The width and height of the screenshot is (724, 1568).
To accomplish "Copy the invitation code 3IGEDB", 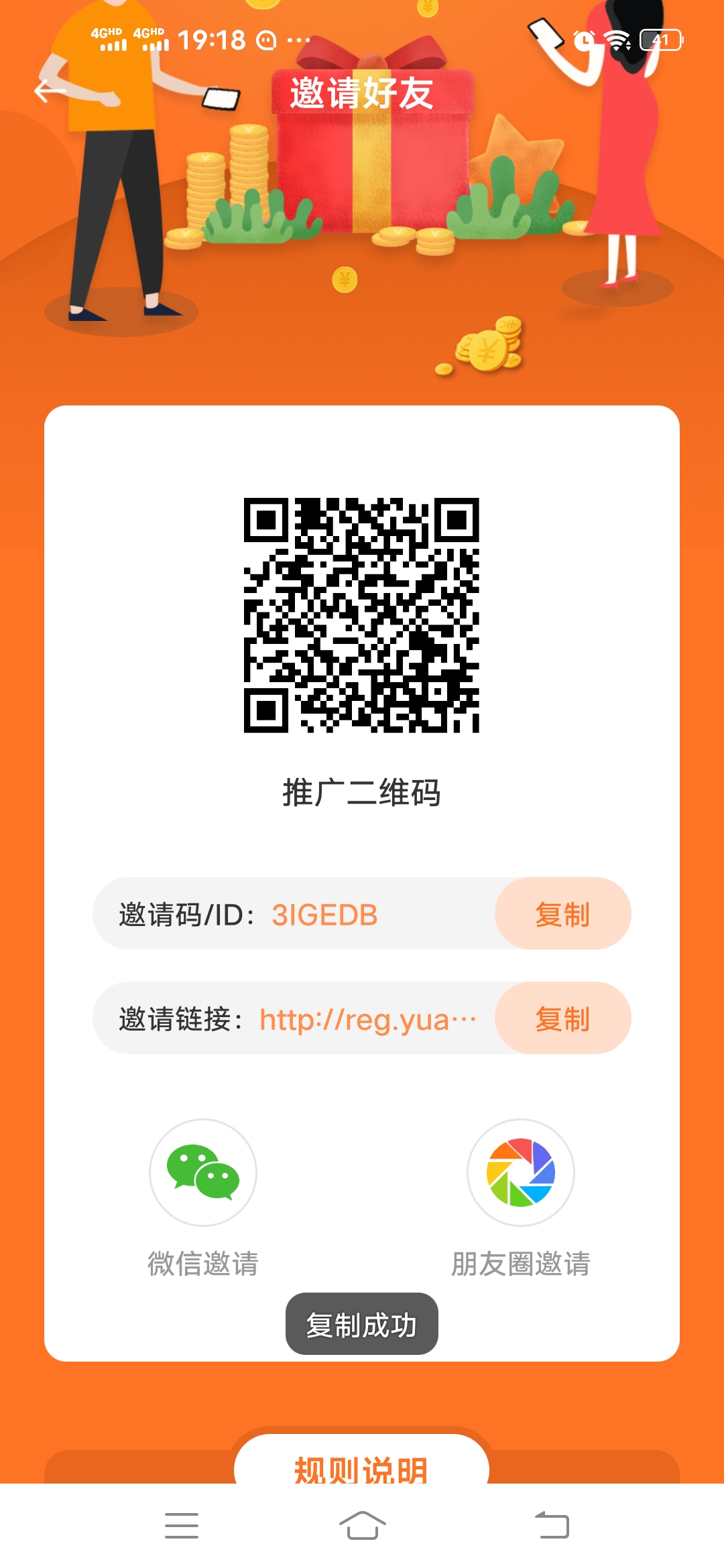I will click(x=562, y=913).
